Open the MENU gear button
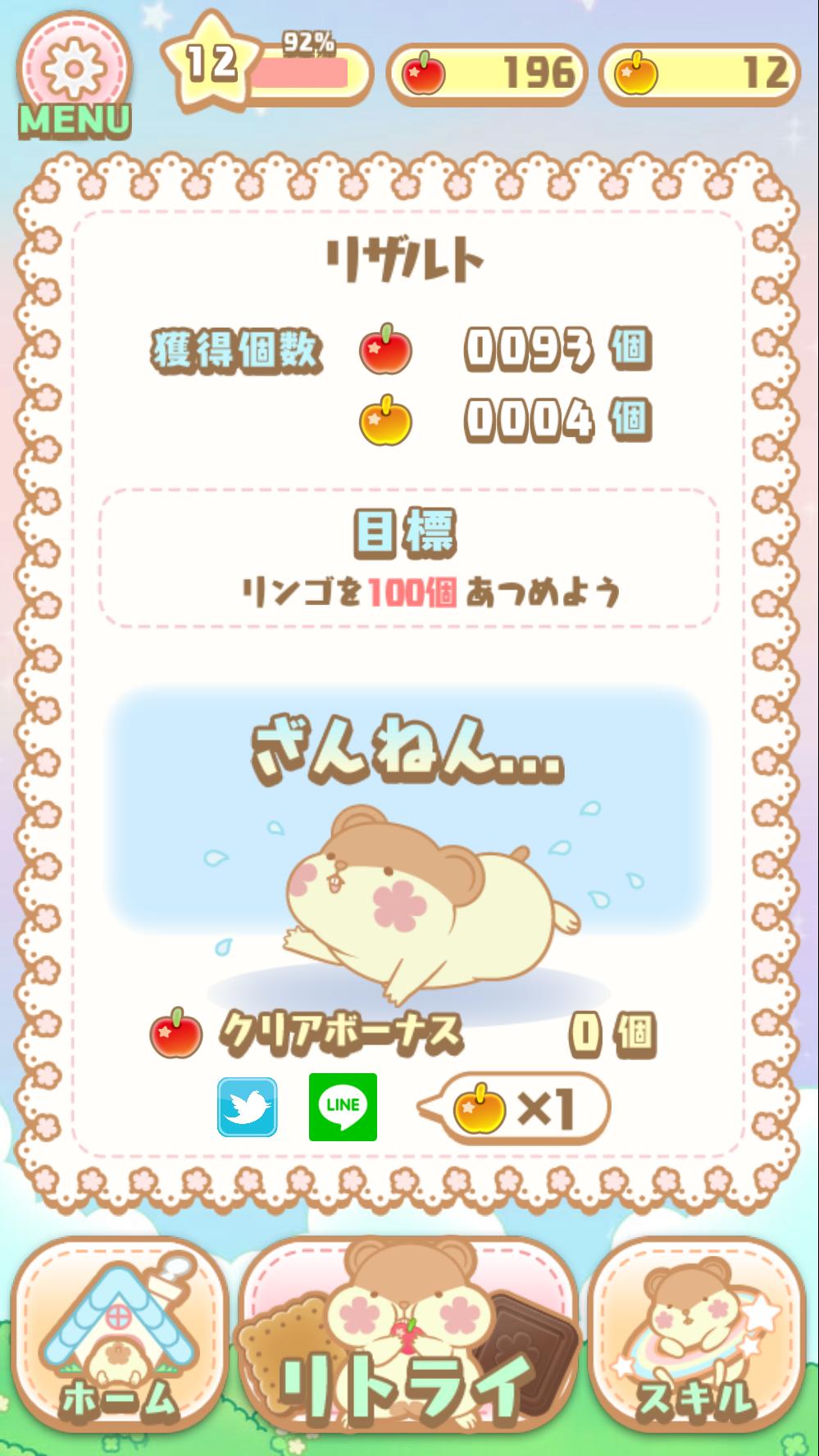Viewport: 819px width, 1456px height. (x=75, y=76)
